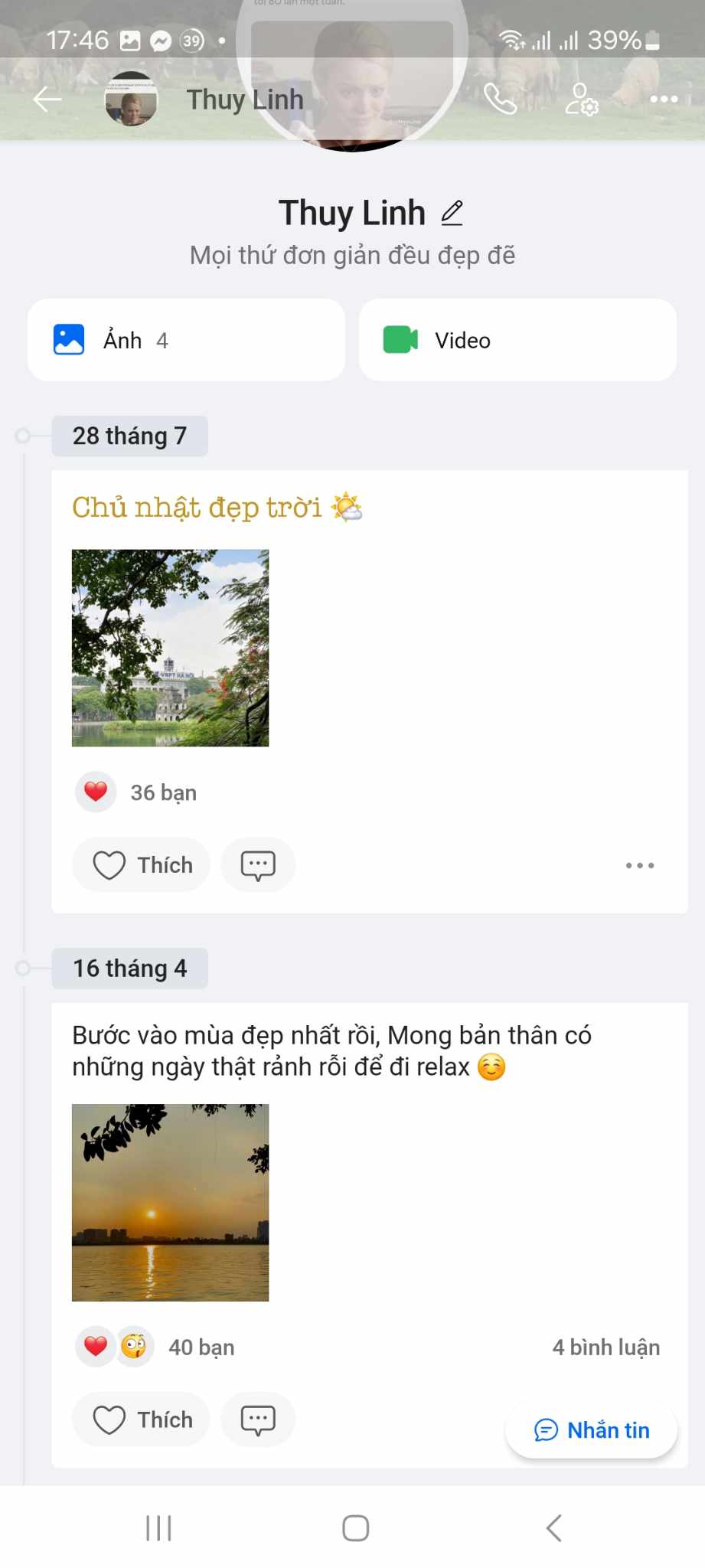Image resolution: width=705 pixels, height=1568 pixels.
Task: Comment on the Chủ nhật đẹp trời post
Action: [x=258, y=865]
